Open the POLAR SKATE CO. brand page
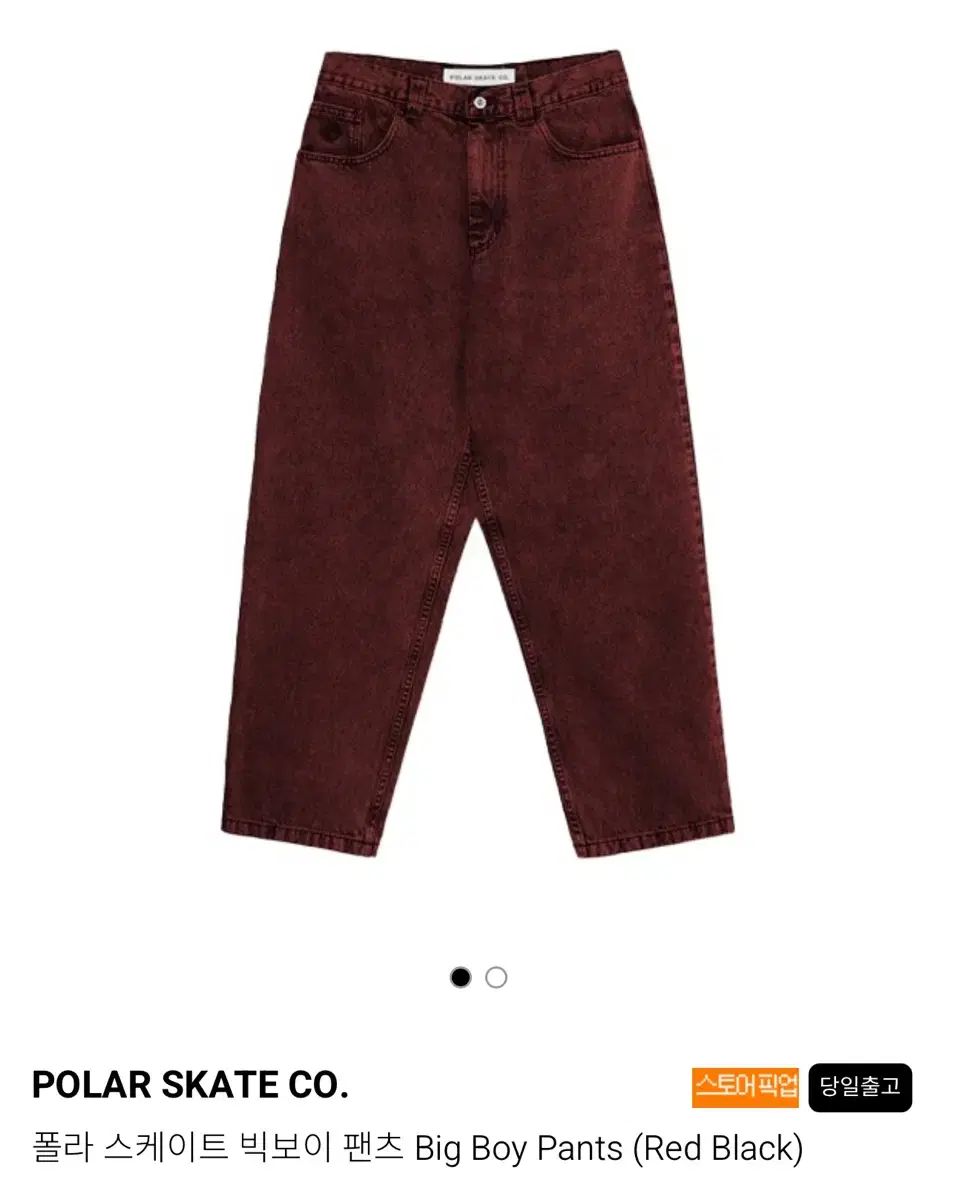 pyautogui.click(x=190, y=1085)
